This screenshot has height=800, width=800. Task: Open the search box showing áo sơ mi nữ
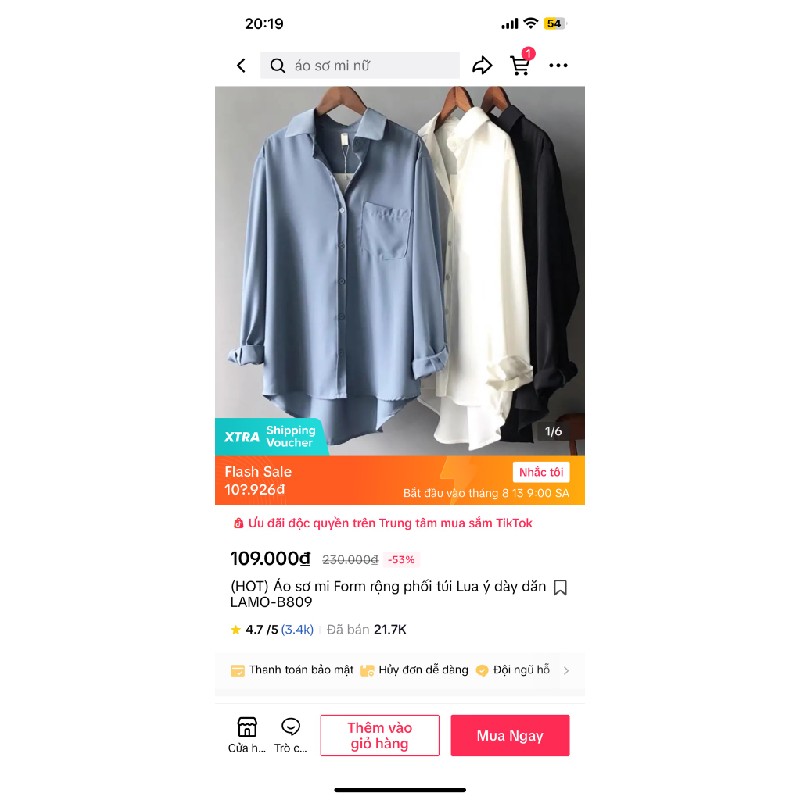pos(360,66)
